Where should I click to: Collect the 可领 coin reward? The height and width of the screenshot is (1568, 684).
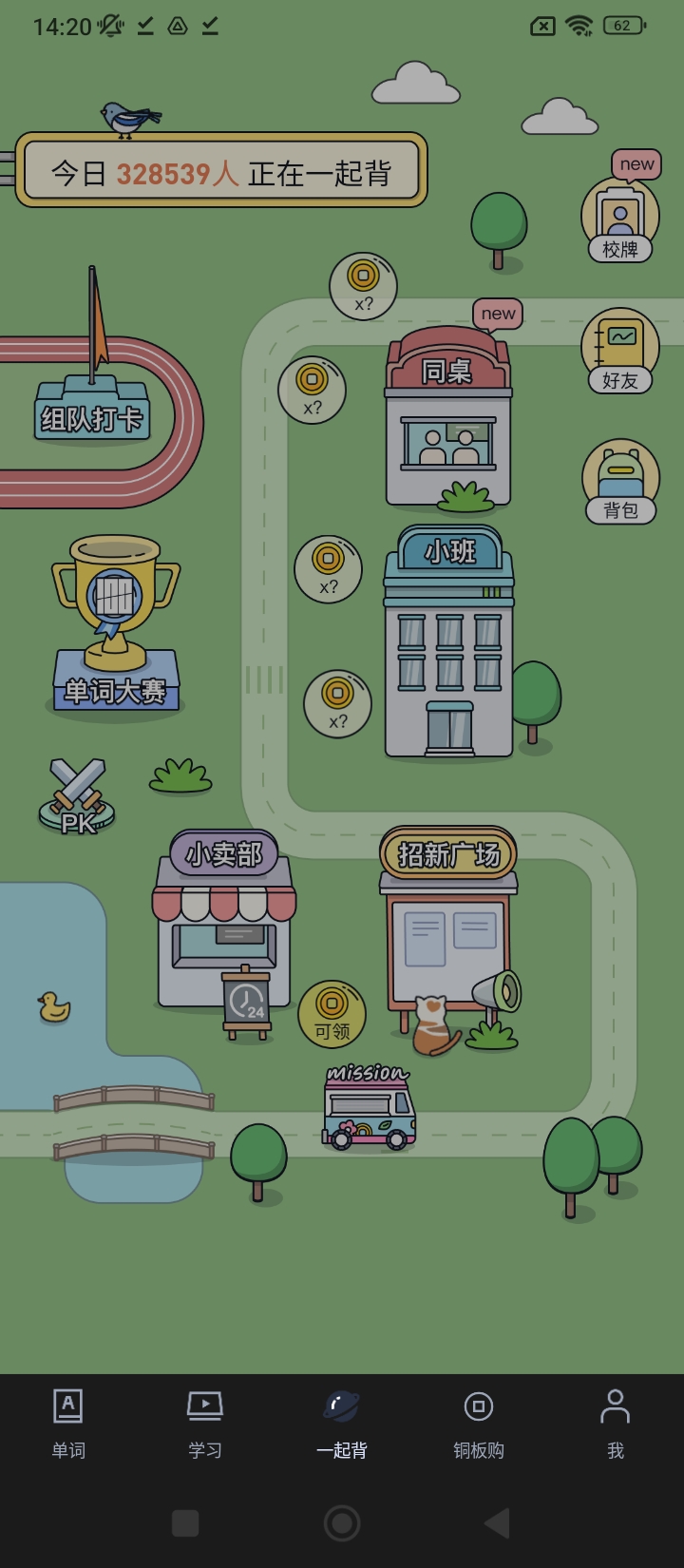[332, 1014]
